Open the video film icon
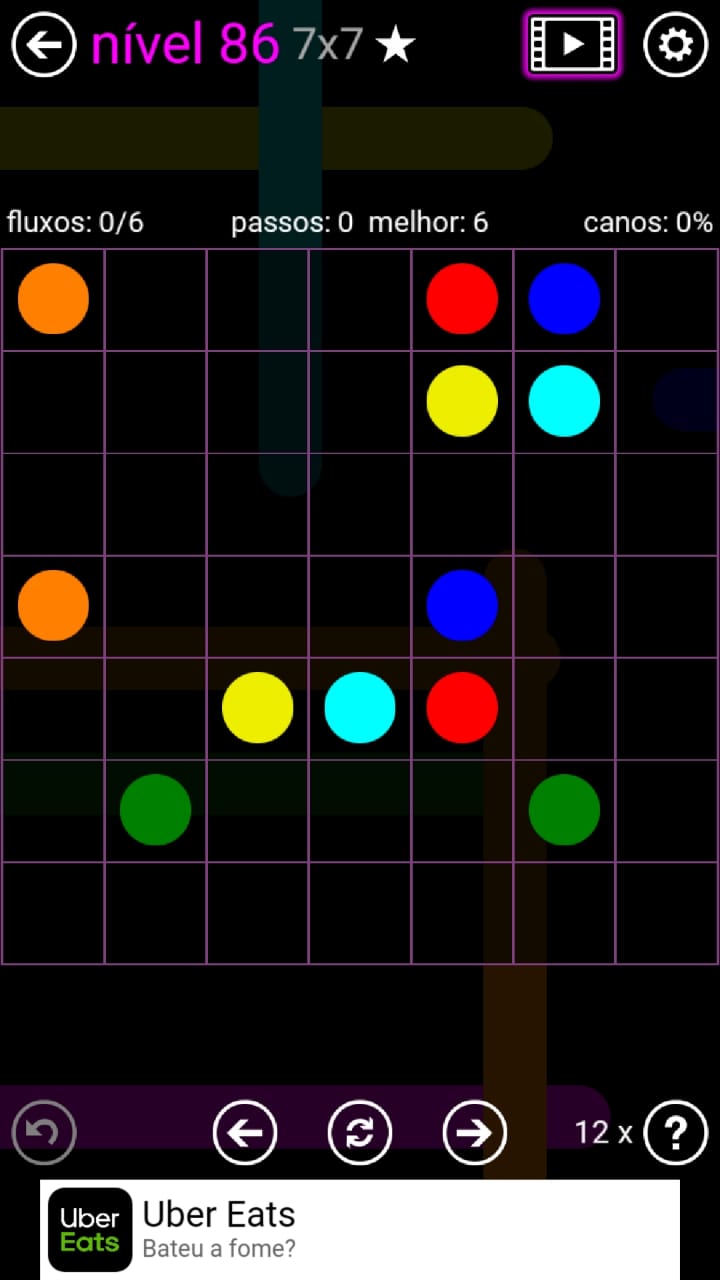720x1280 pixels. tap(572, 44)
